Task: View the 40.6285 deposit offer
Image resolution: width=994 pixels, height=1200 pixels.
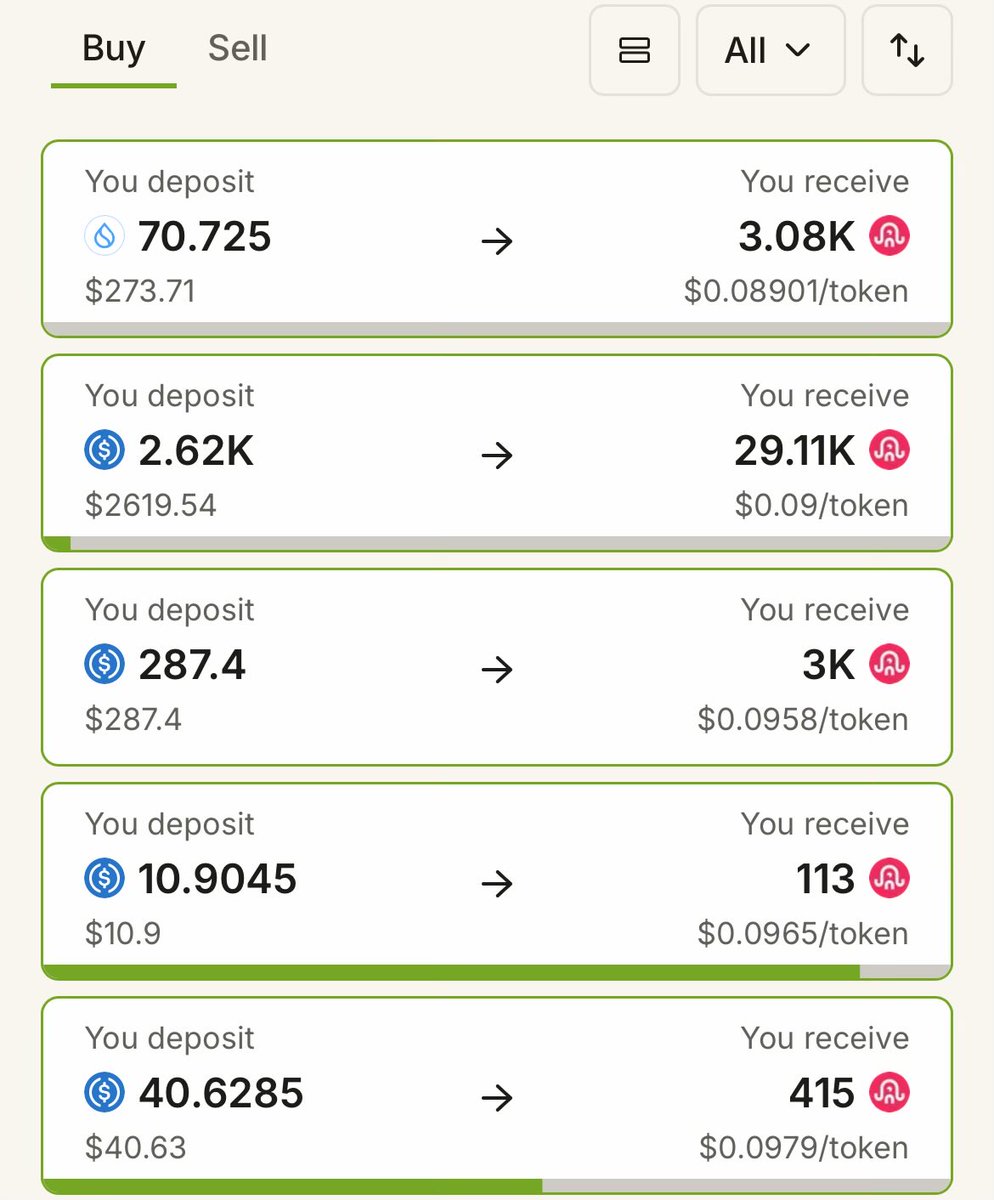Action: pyautogui.click(x=497, y=1095)
